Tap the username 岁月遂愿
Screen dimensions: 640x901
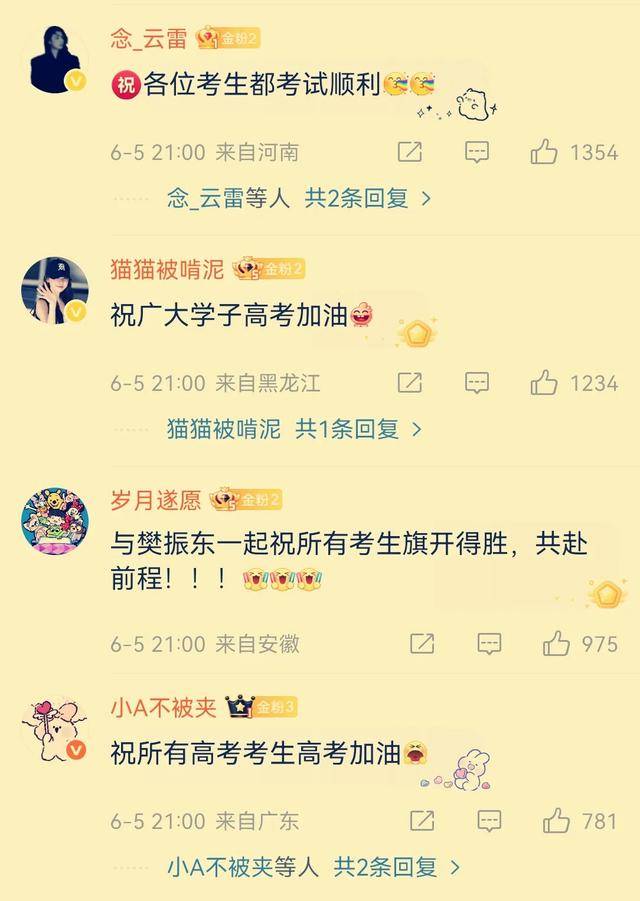[x=155, y=498]
